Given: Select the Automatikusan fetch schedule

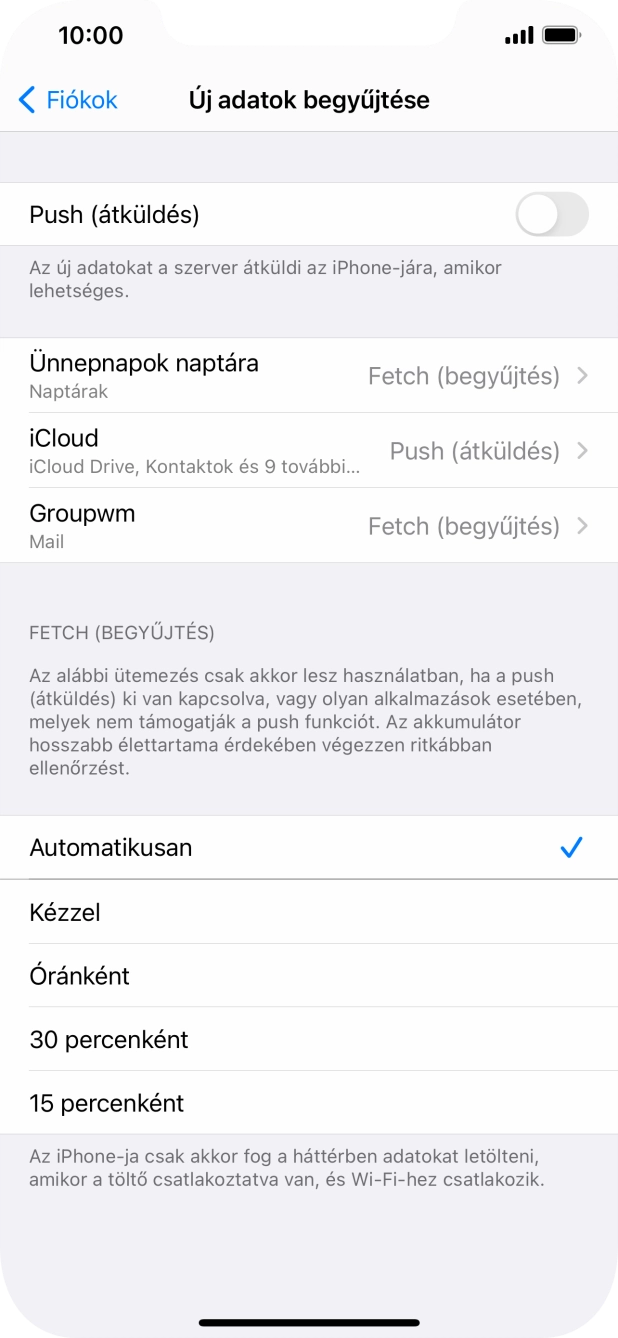Looking at the screenshot, I should 309,848.
